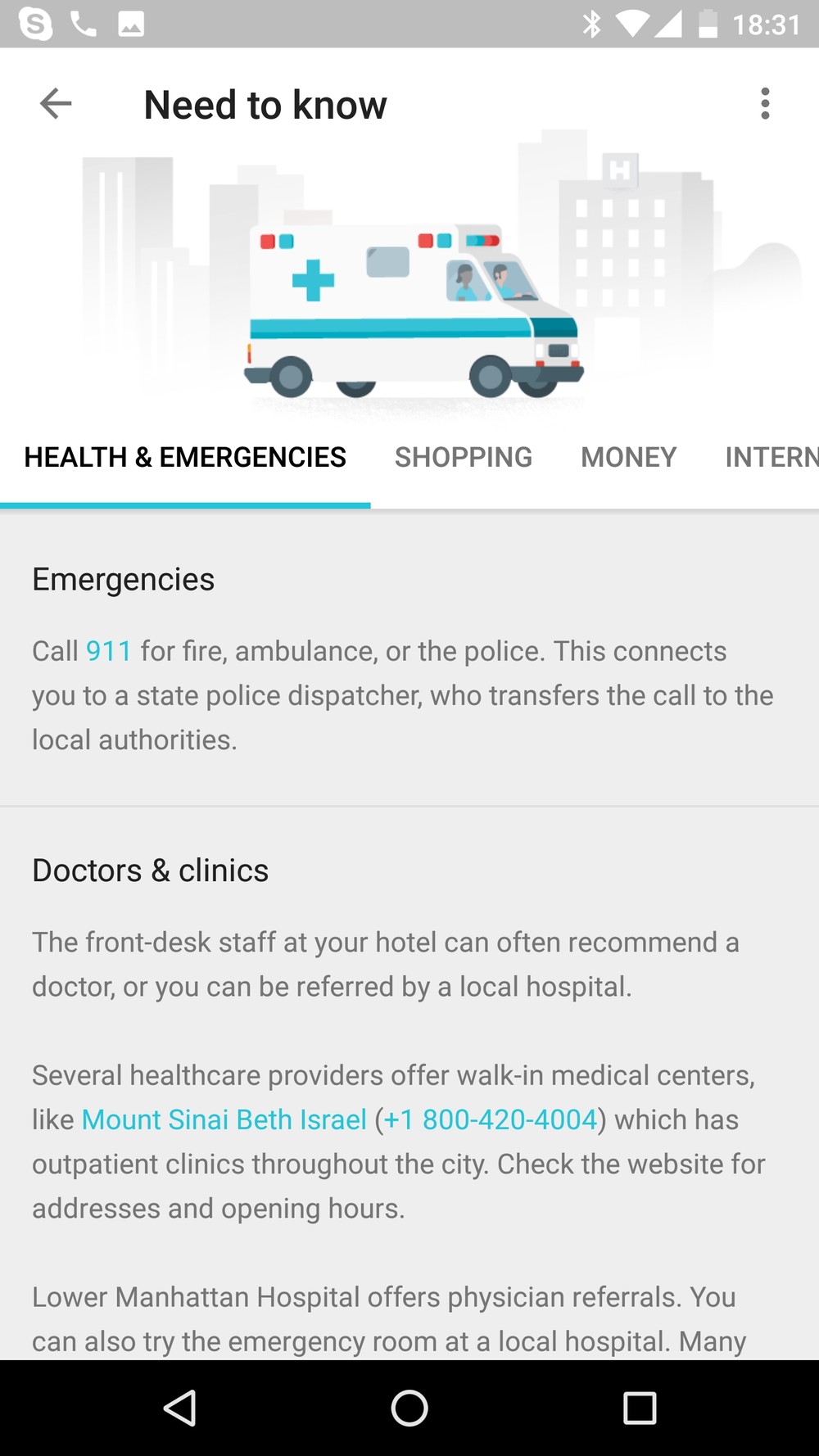Switch to the Money tab
Image resolution: width=819 pixels, height=1456 pixels.
(x=629, y=457)
